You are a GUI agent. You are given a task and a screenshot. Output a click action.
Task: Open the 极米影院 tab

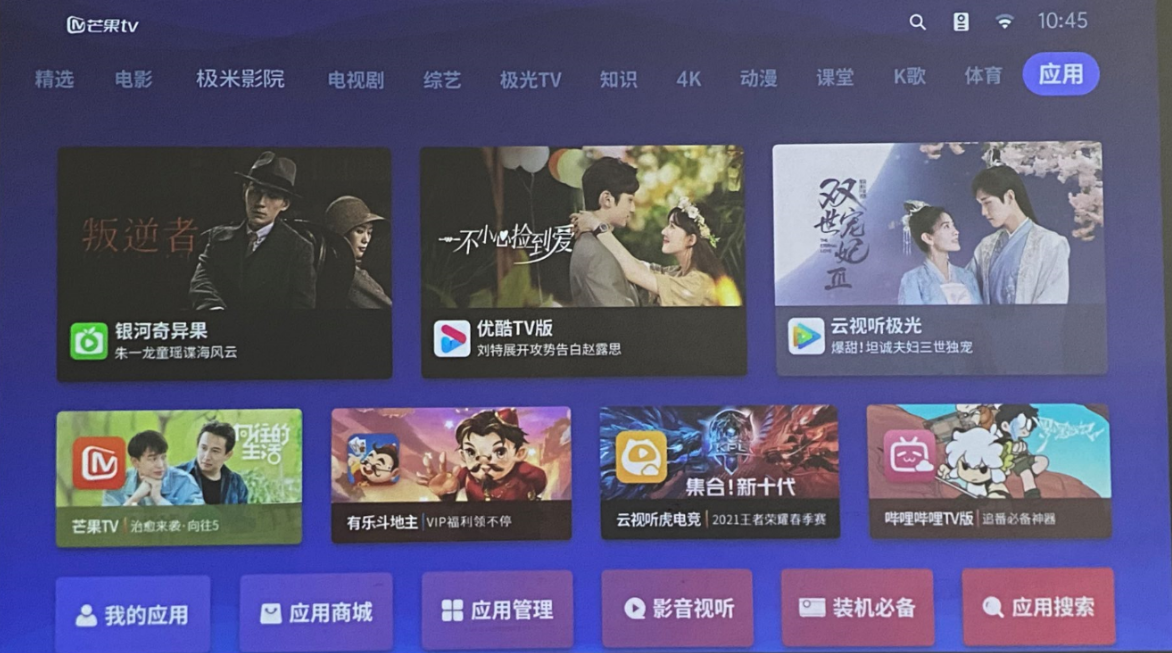(240, 79)
